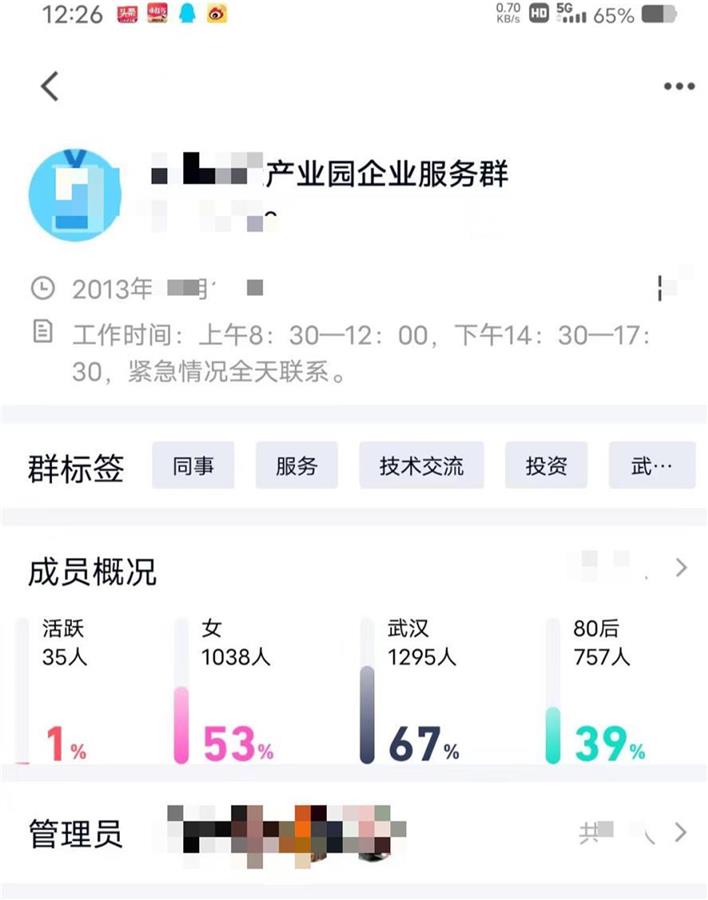The height and width of the screenshot is (900, 708).
Task: Select the 技术交流 group tag
Action: pyautogui.click(x=421, y=466)
